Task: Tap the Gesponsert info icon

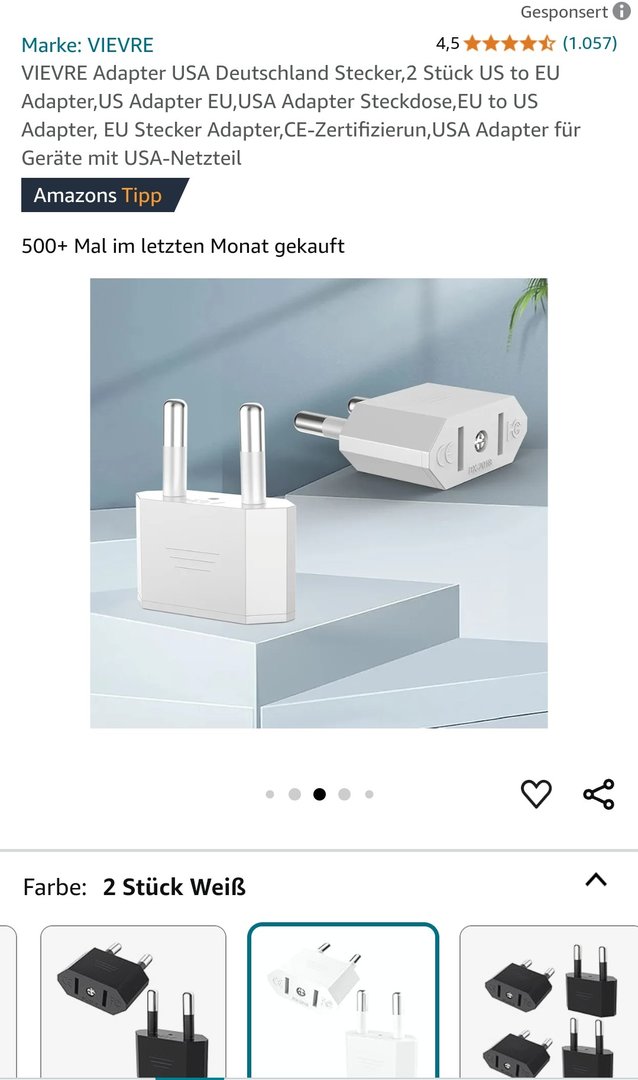Action: [622, 12]
